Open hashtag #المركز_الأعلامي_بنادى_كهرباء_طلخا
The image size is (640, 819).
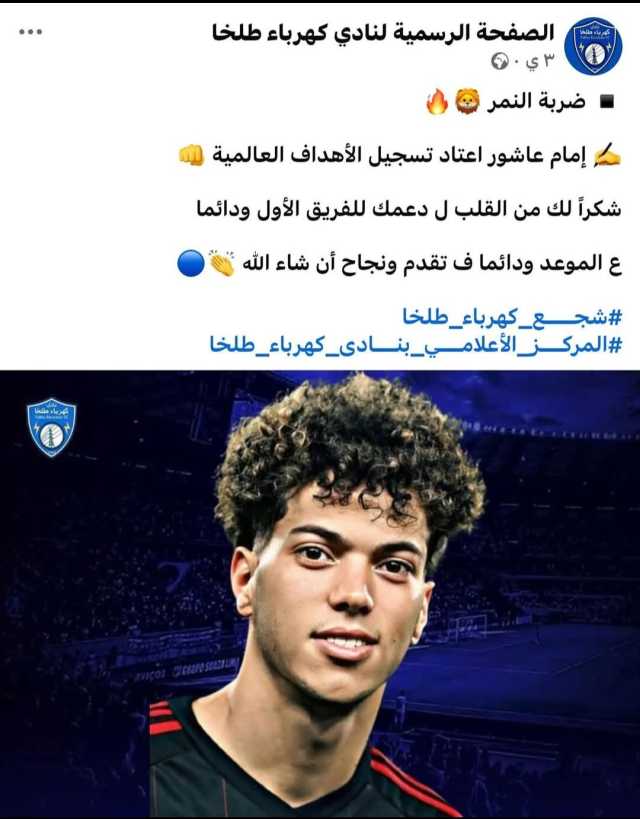point(416,344)
